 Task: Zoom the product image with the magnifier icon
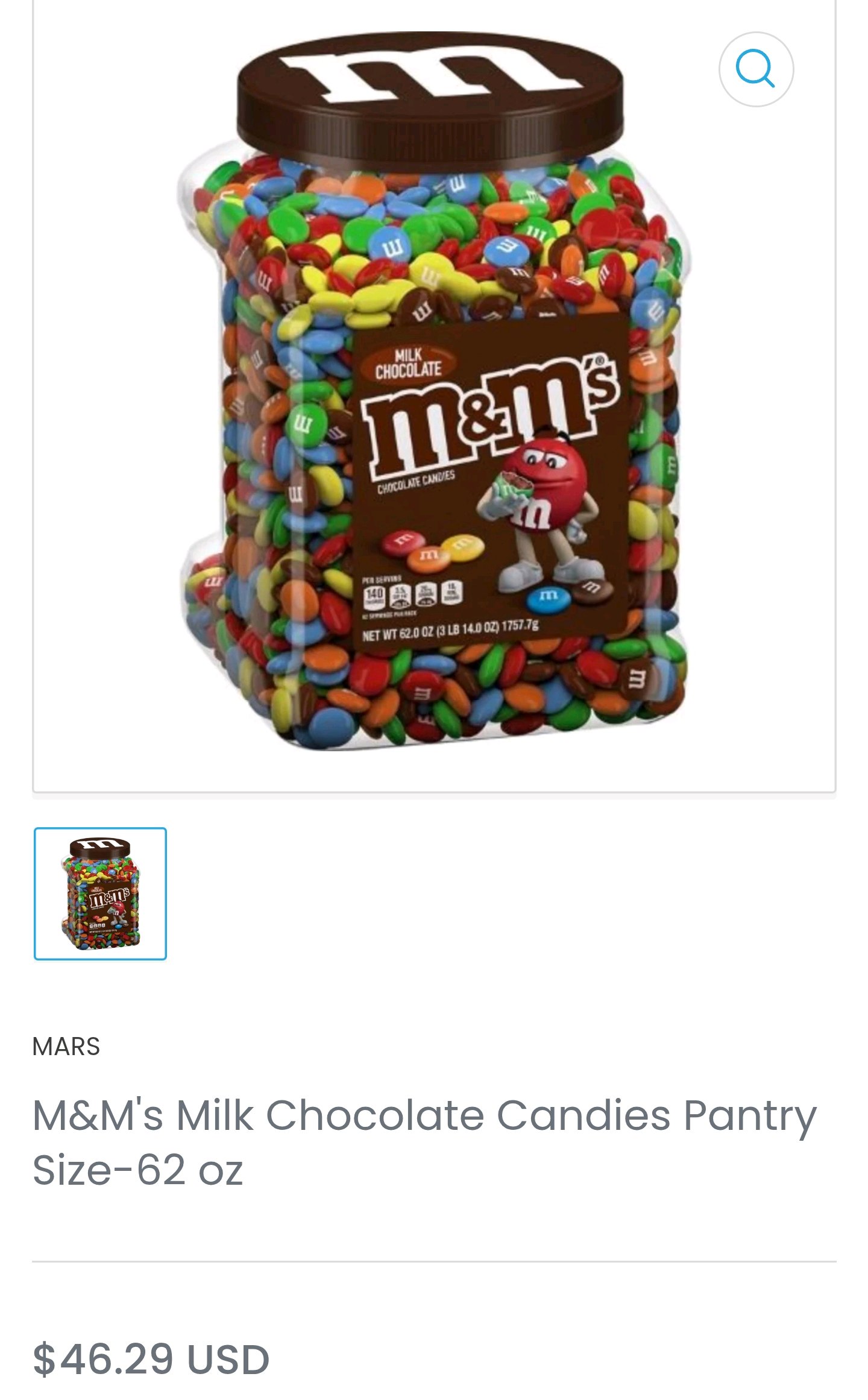click(x=755, y=69)
